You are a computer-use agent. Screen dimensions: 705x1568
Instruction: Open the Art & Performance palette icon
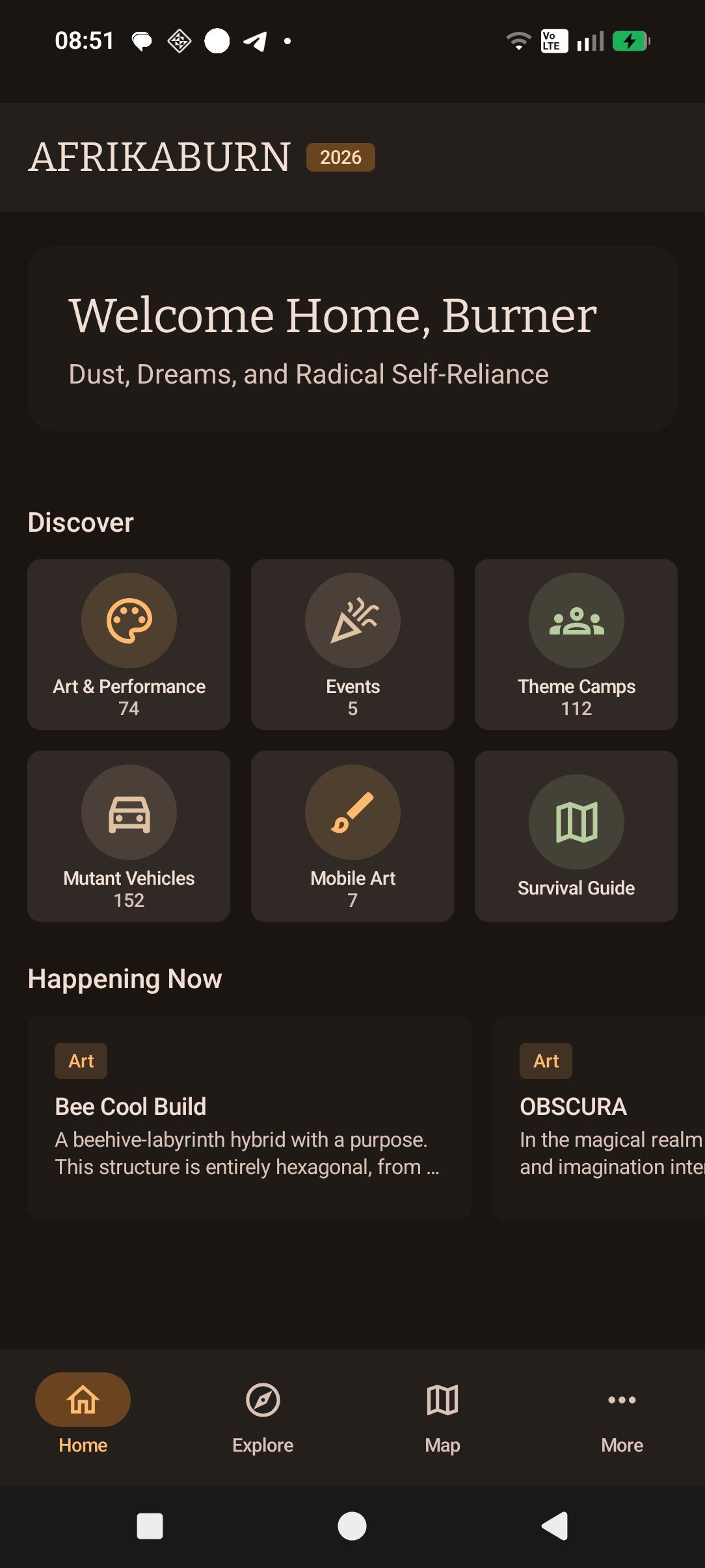(128, 620)
